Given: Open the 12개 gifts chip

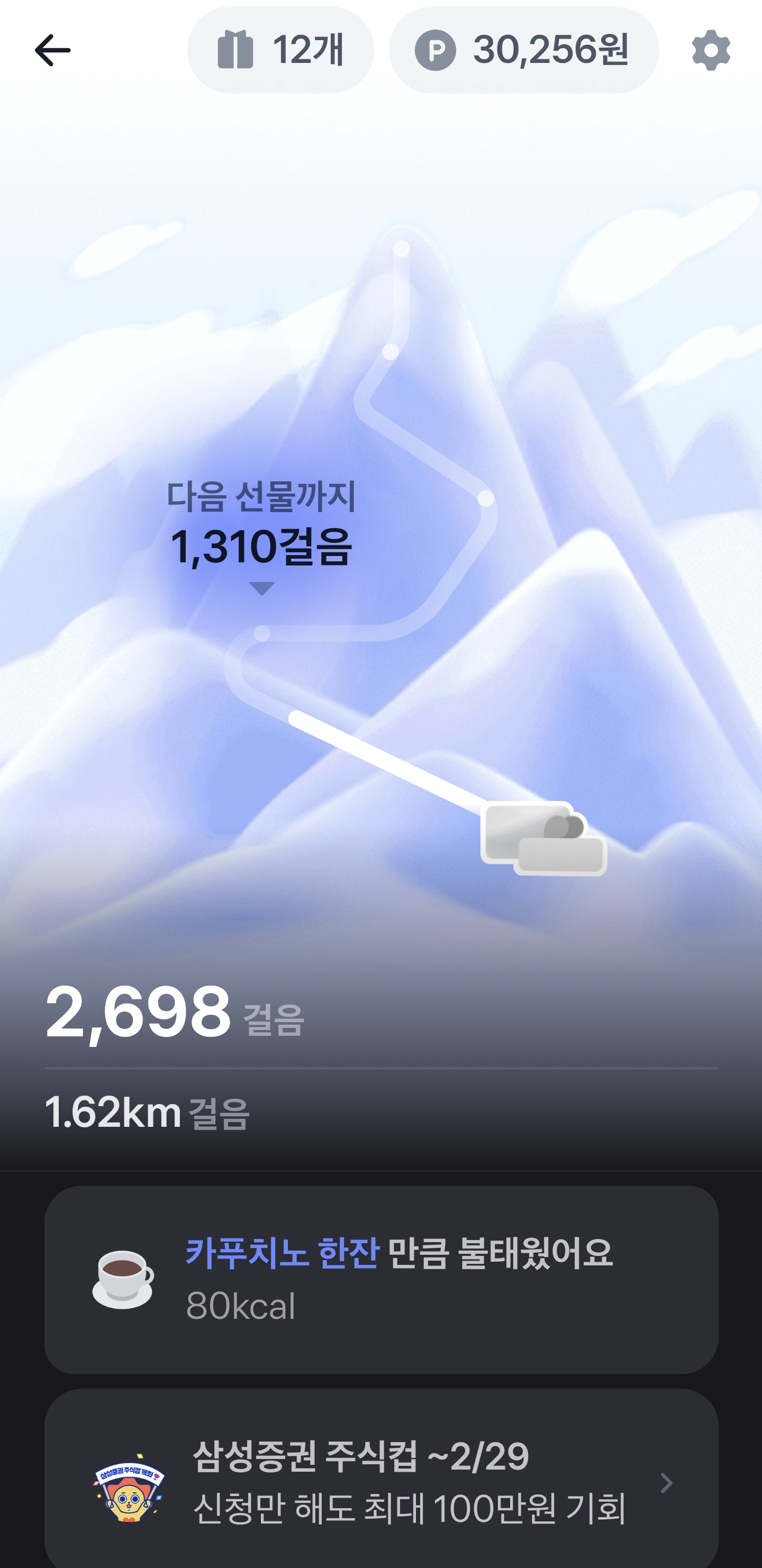Looking at the screenshot, I should click(x=280, y=50).
